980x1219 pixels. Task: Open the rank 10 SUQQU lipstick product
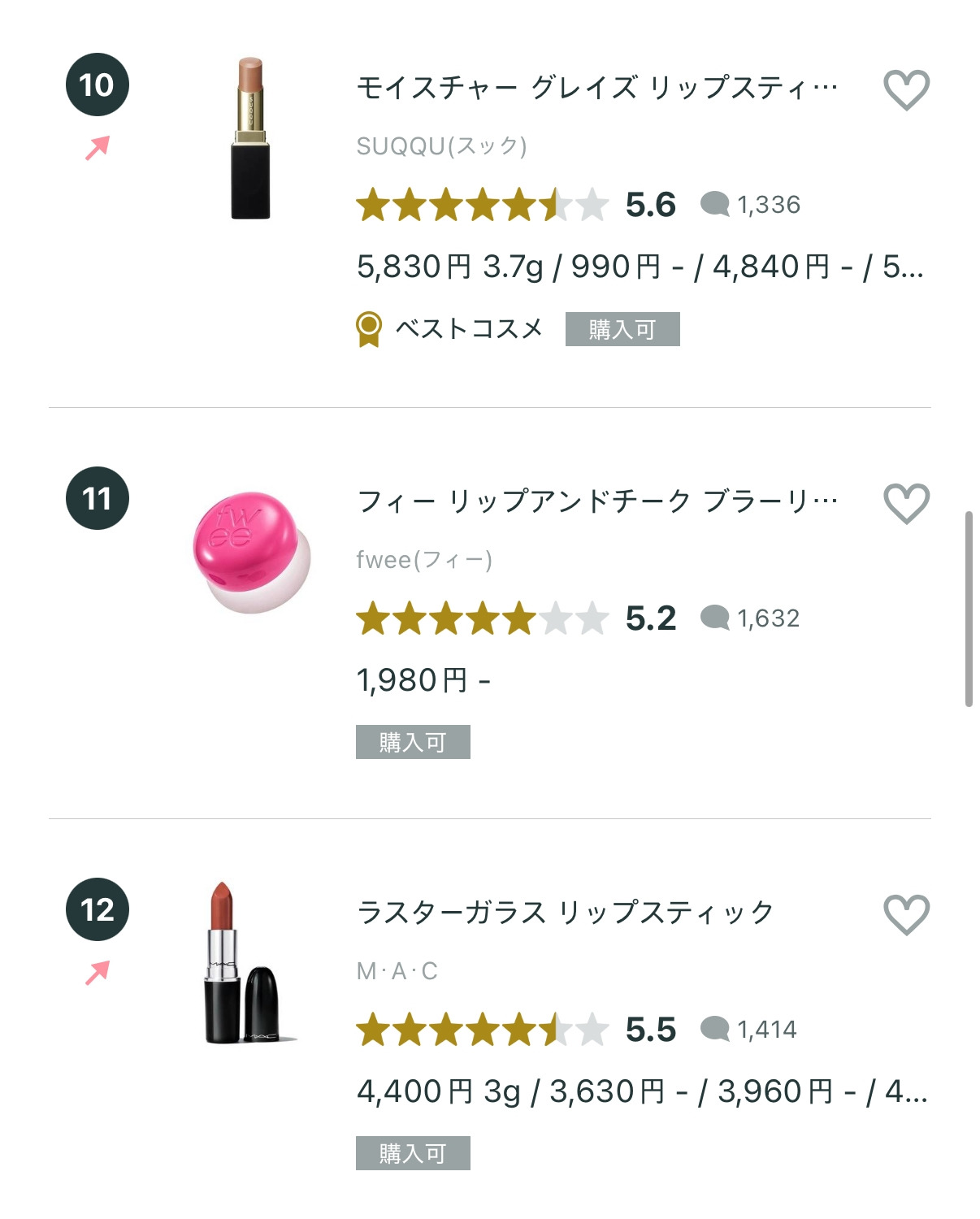597,87
